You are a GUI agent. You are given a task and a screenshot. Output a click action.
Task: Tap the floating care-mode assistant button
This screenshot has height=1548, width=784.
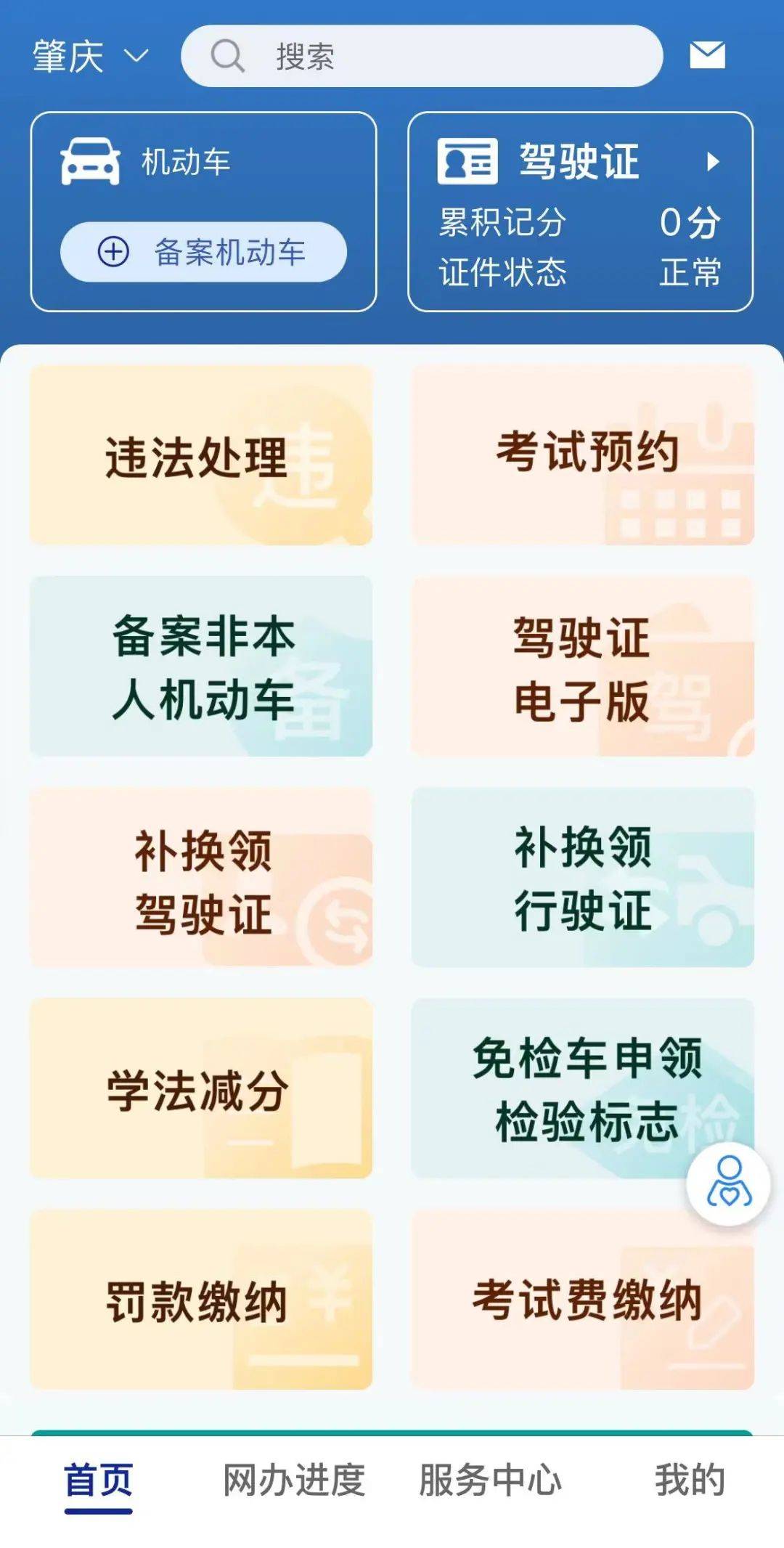click(x=728, y=1184)
